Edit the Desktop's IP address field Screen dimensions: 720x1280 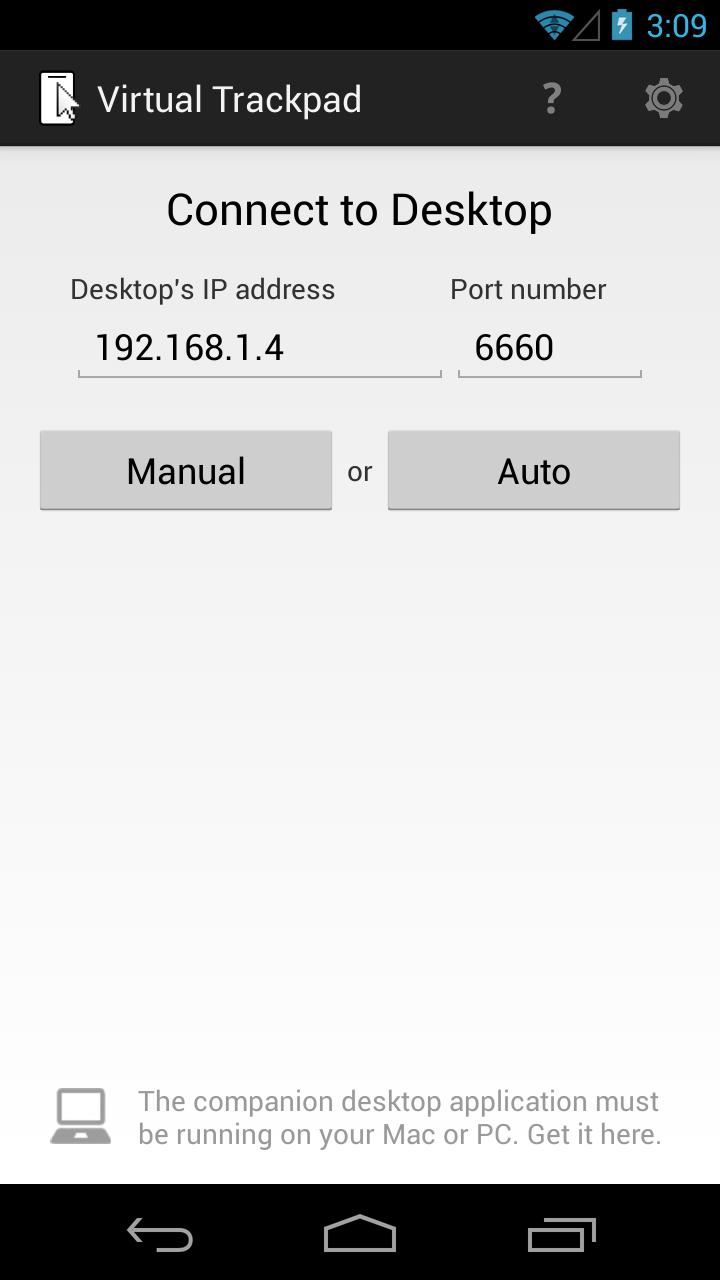tap(259, 348)
